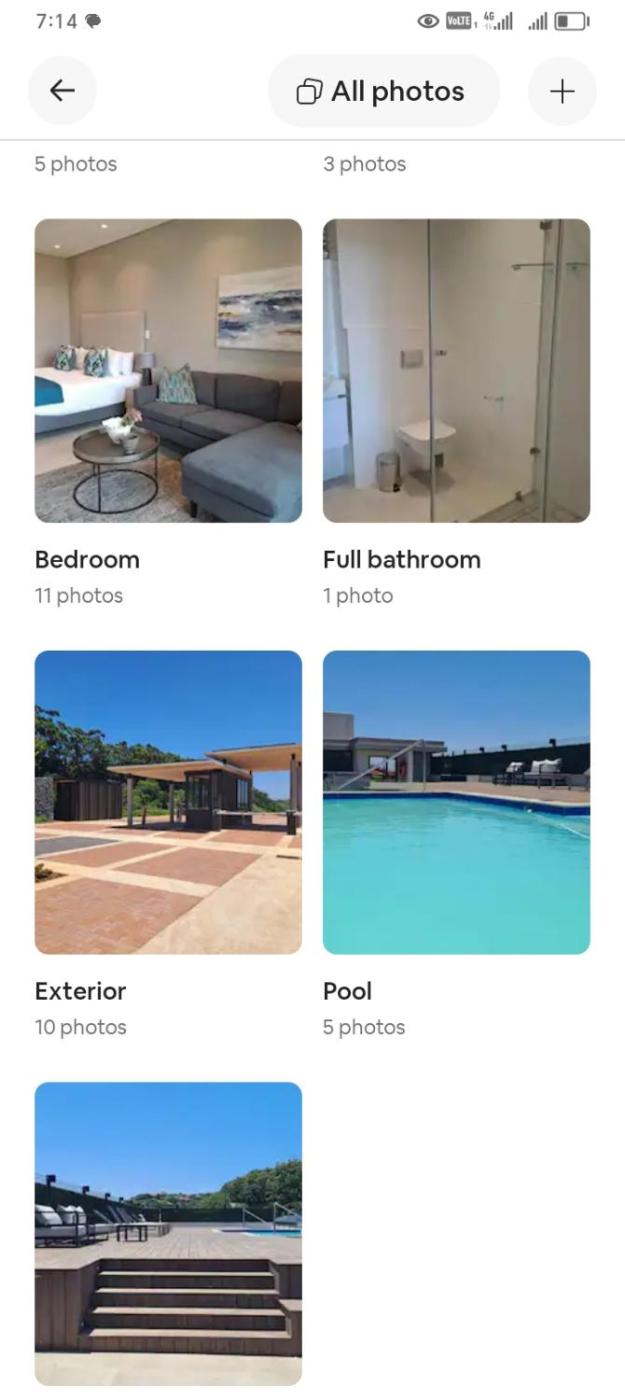Go back using the arrow button
Viewport: 625px width, 1400px height.
point(62,91)
